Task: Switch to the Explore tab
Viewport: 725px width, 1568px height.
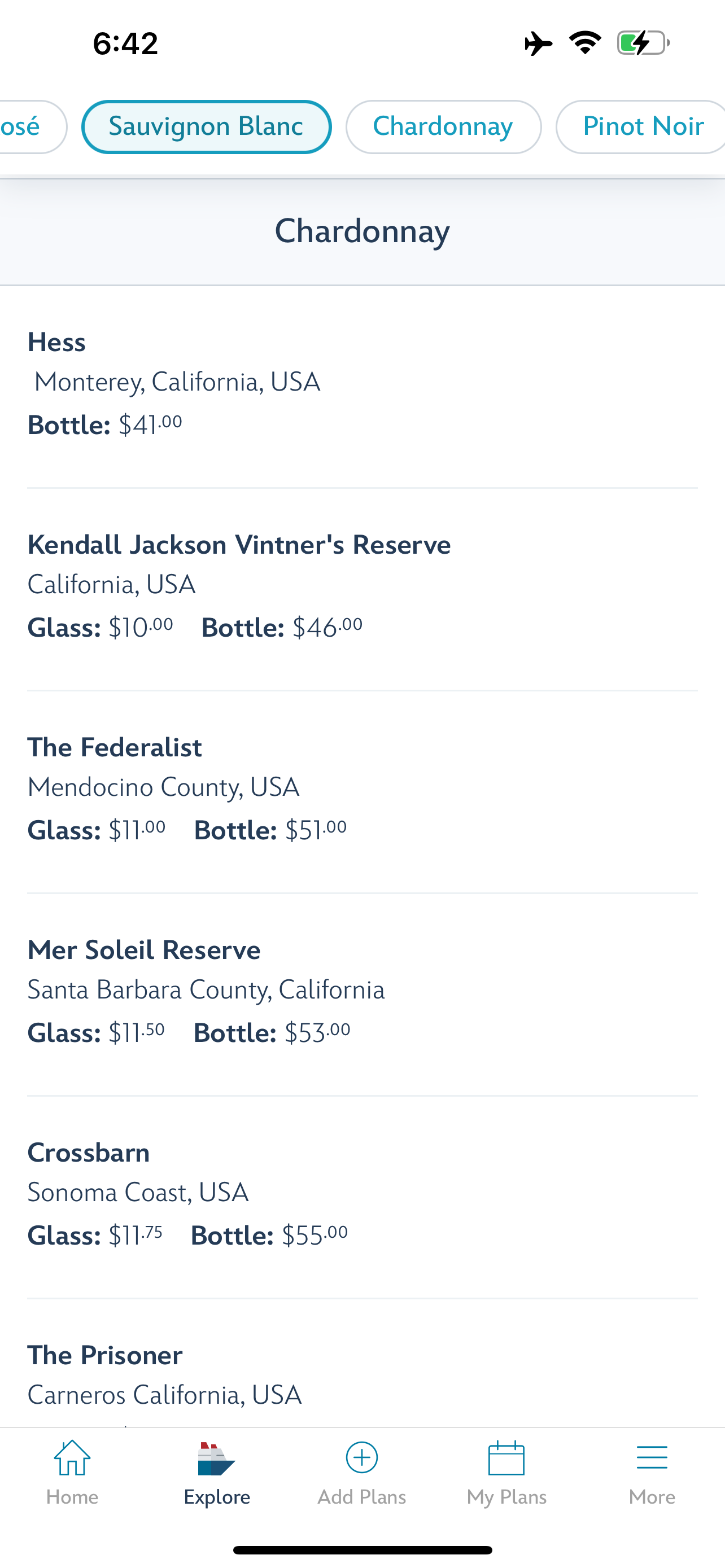Action: click(x=217, y=1473)
